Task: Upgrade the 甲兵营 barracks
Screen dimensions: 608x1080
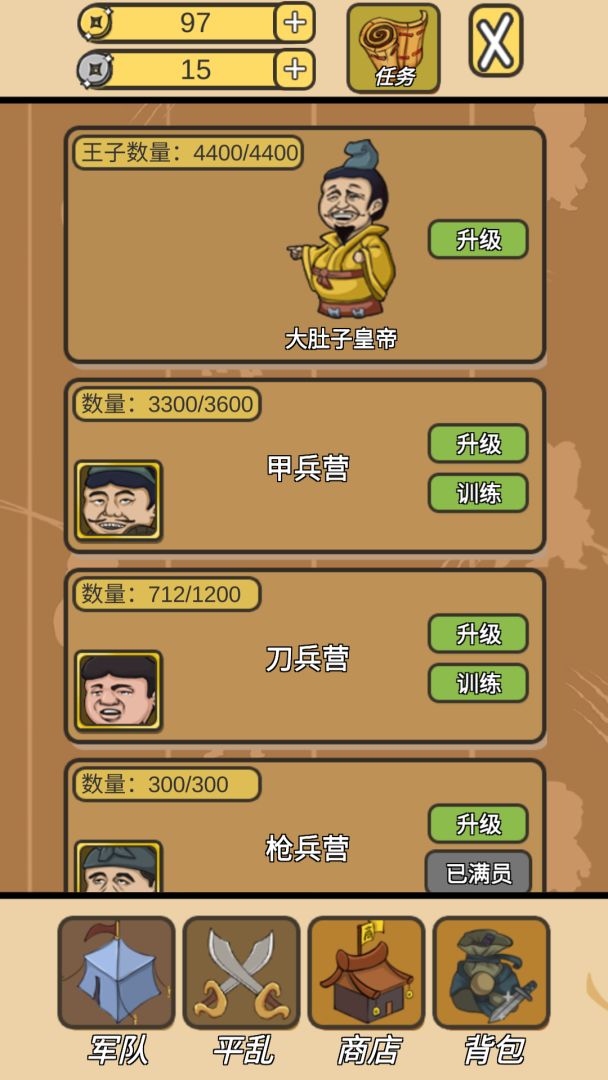Action: click(478, 443)
